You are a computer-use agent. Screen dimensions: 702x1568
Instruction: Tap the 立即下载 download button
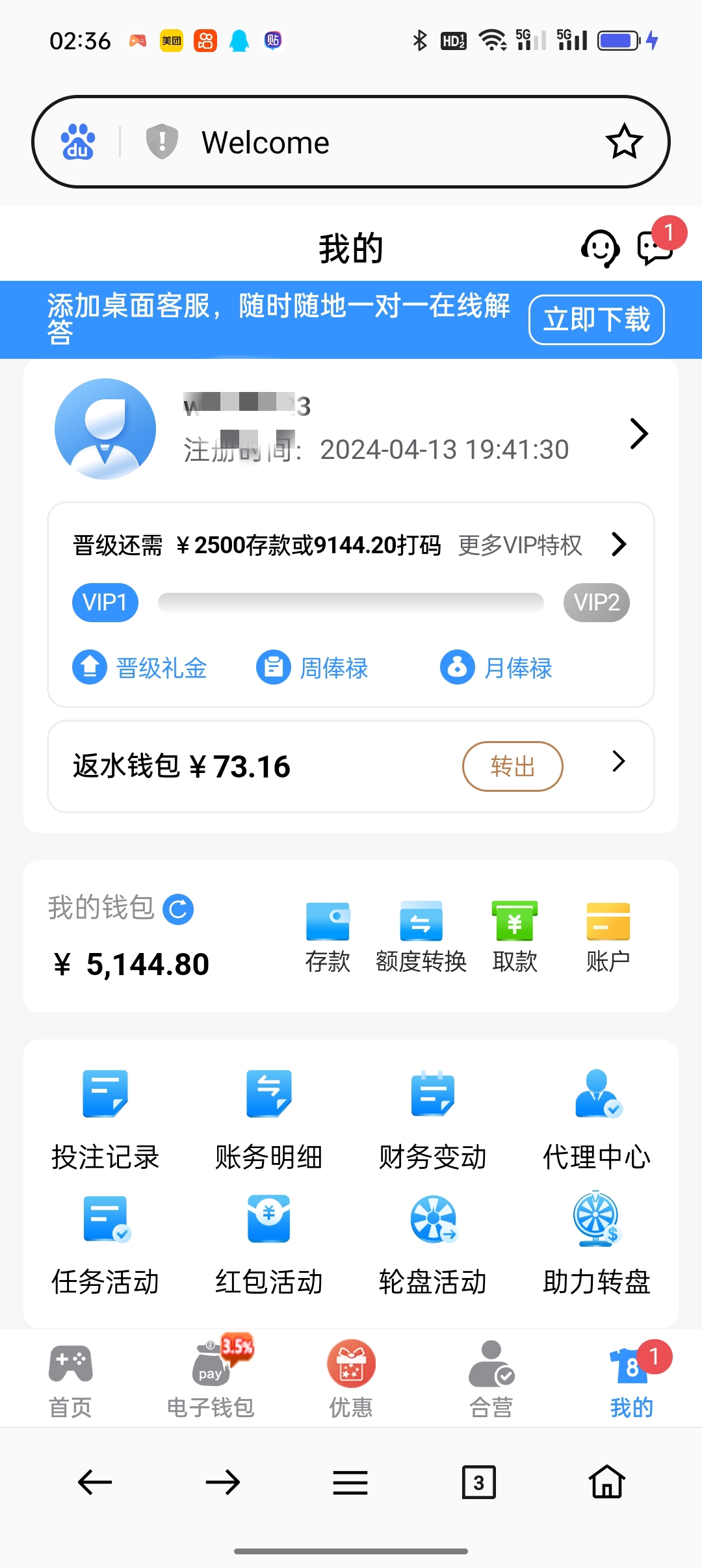[596, 320]
